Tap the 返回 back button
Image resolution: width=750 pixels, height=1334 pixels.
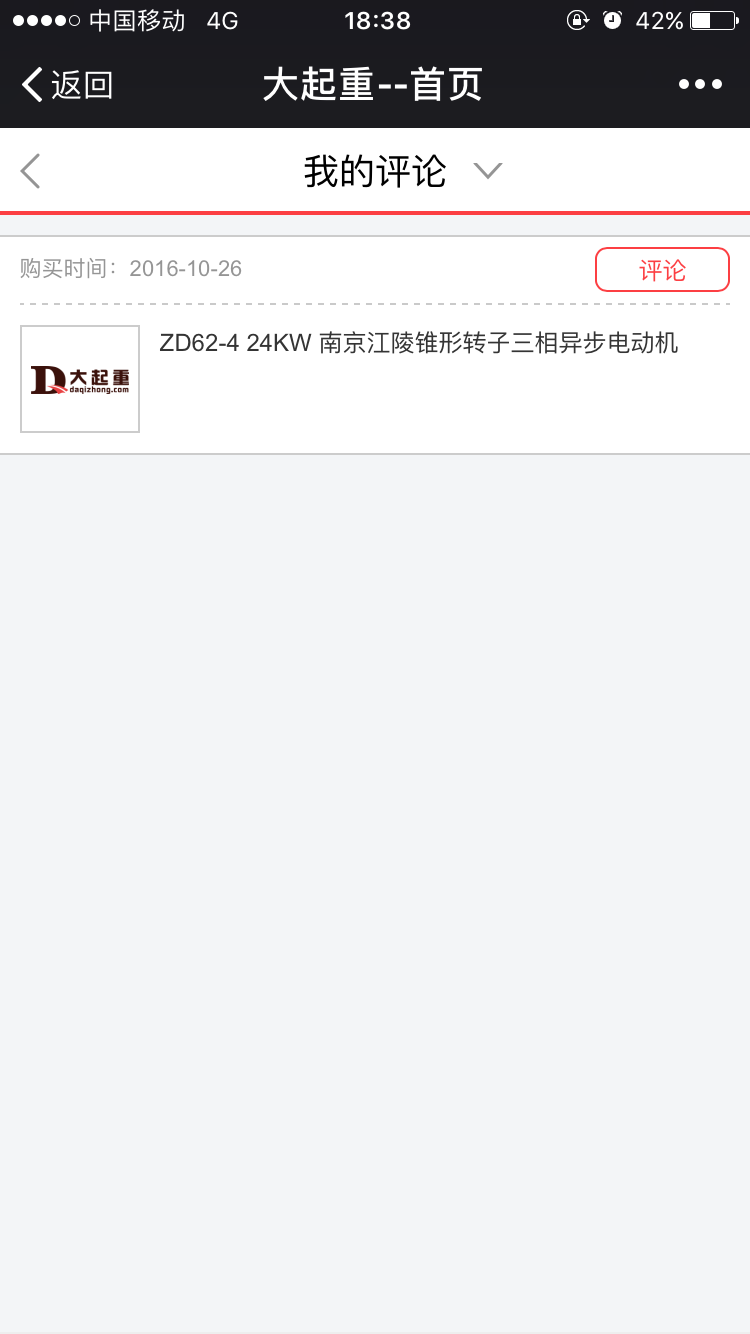coord(67,85)
